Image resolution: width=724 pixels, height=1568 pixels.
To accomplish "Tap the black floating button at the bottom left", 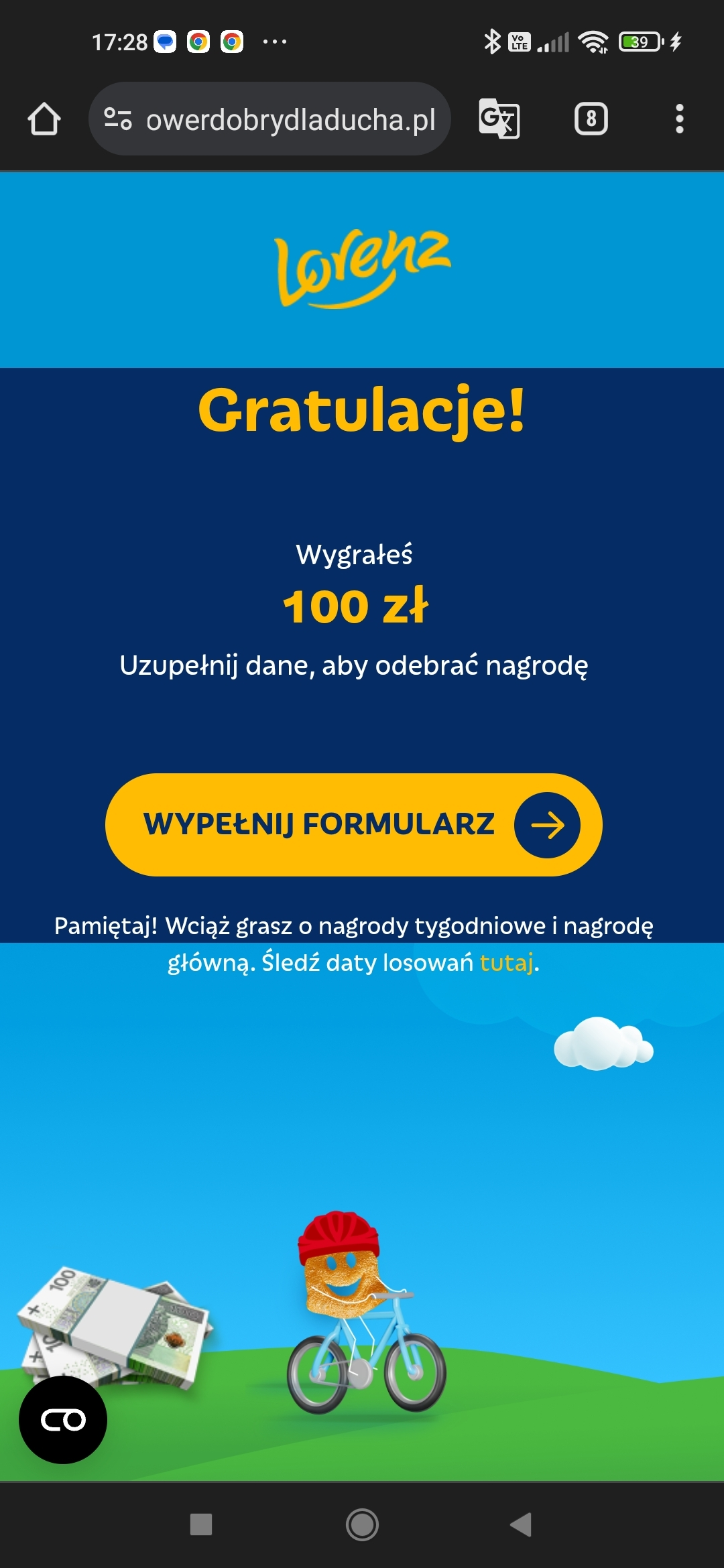I will point(63,1419).
